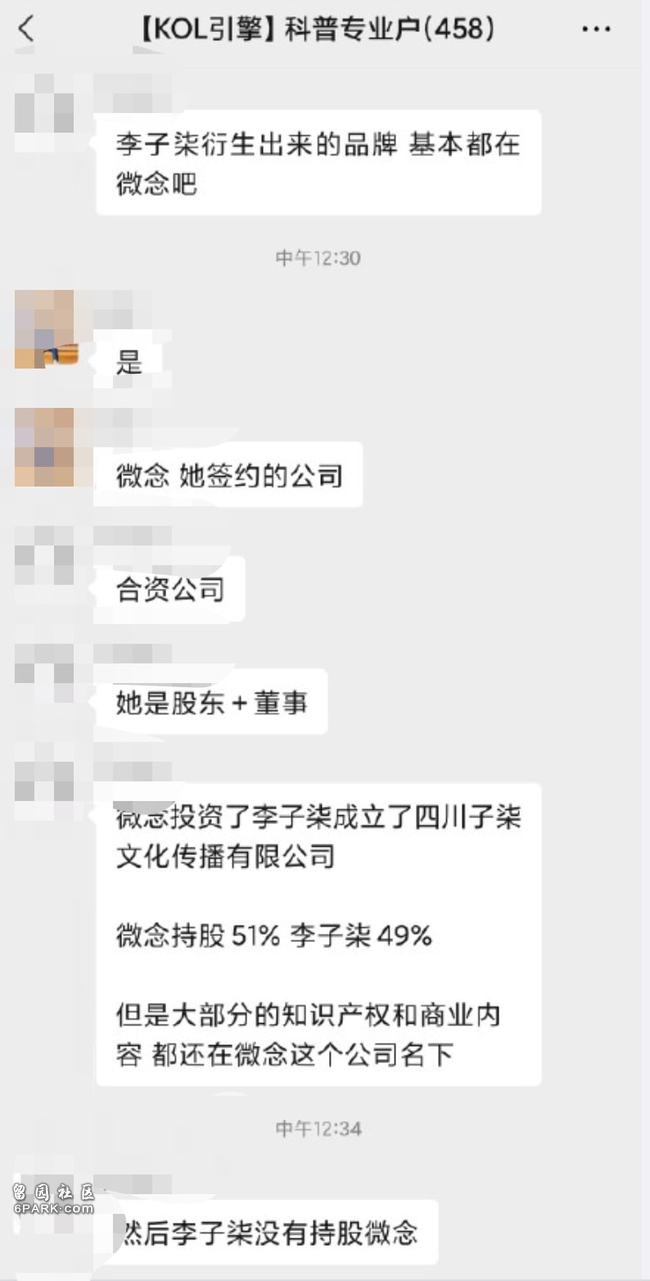Open the group chat overflow menu

(596, 29)
